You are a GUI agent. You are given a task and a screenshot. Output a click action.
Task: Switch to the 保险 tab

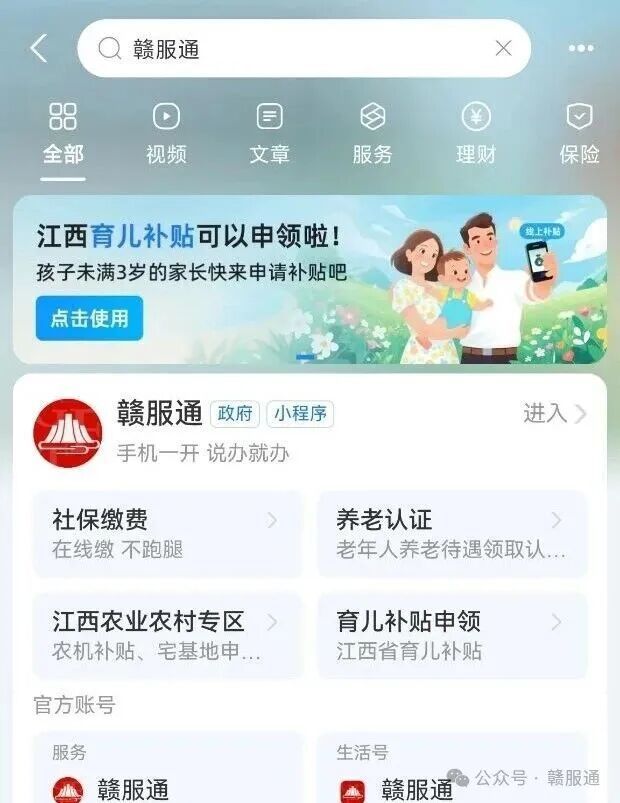point(579,134)
